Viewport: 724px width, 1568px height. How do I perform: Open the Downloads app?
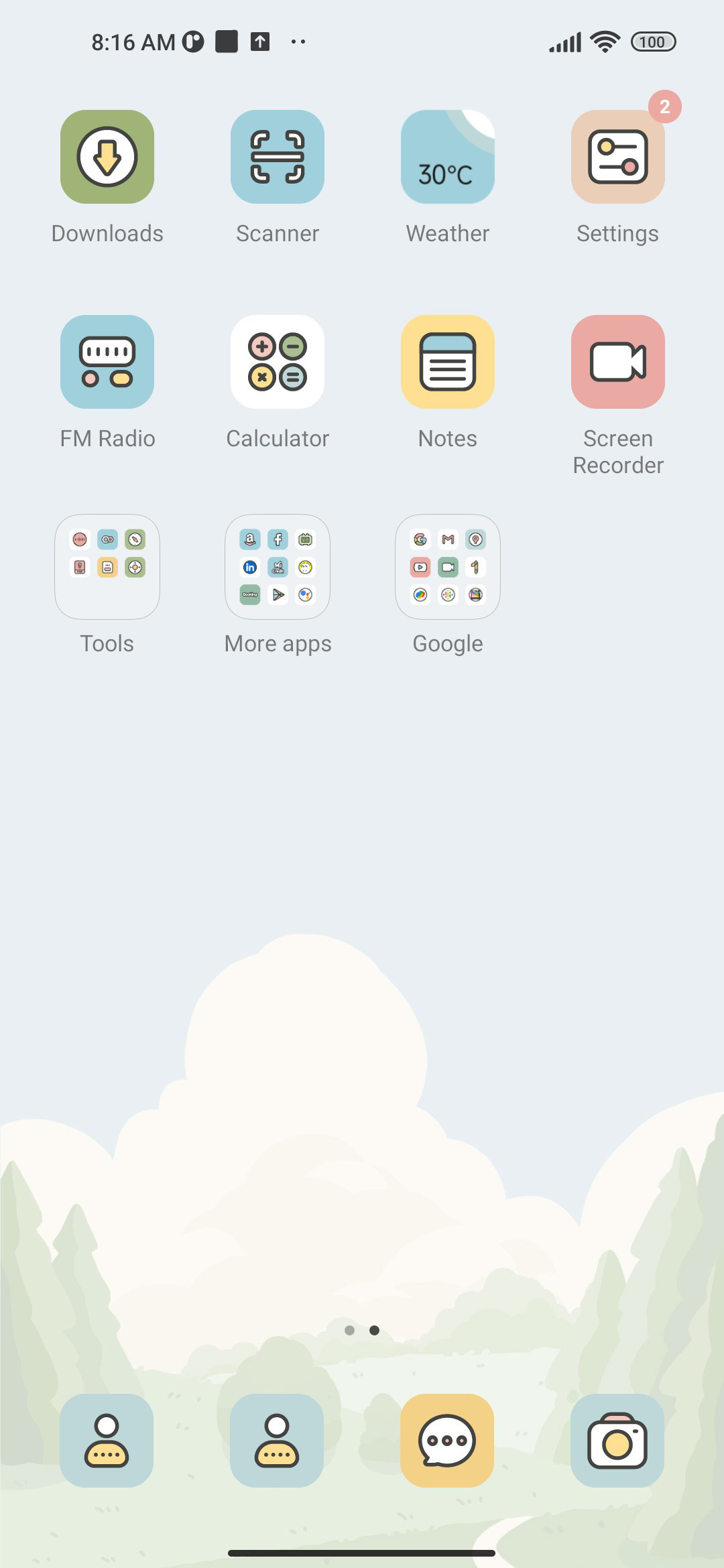click(x=107, y=157)
